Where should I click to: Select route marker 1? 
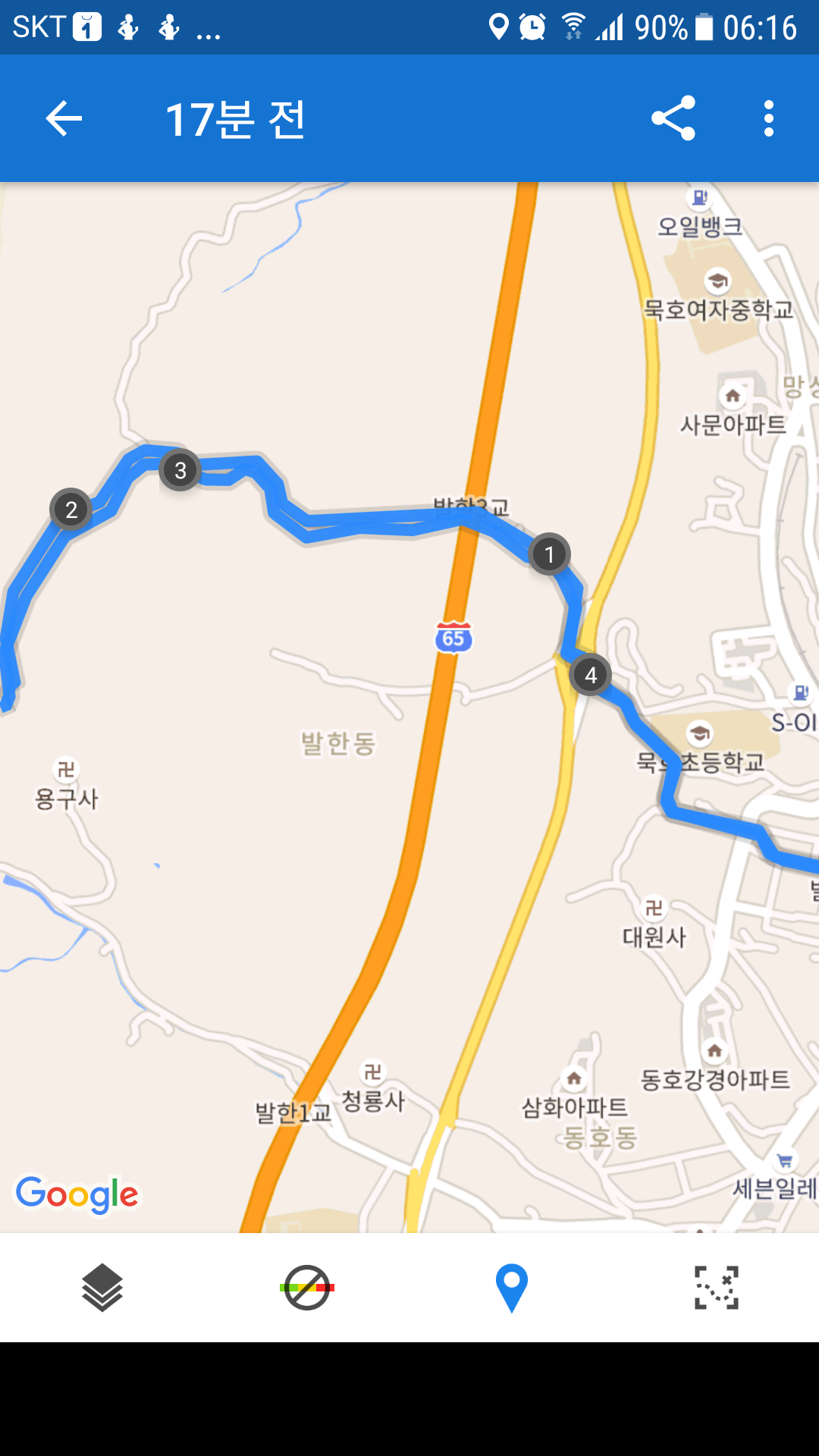[x=550, y=554]
